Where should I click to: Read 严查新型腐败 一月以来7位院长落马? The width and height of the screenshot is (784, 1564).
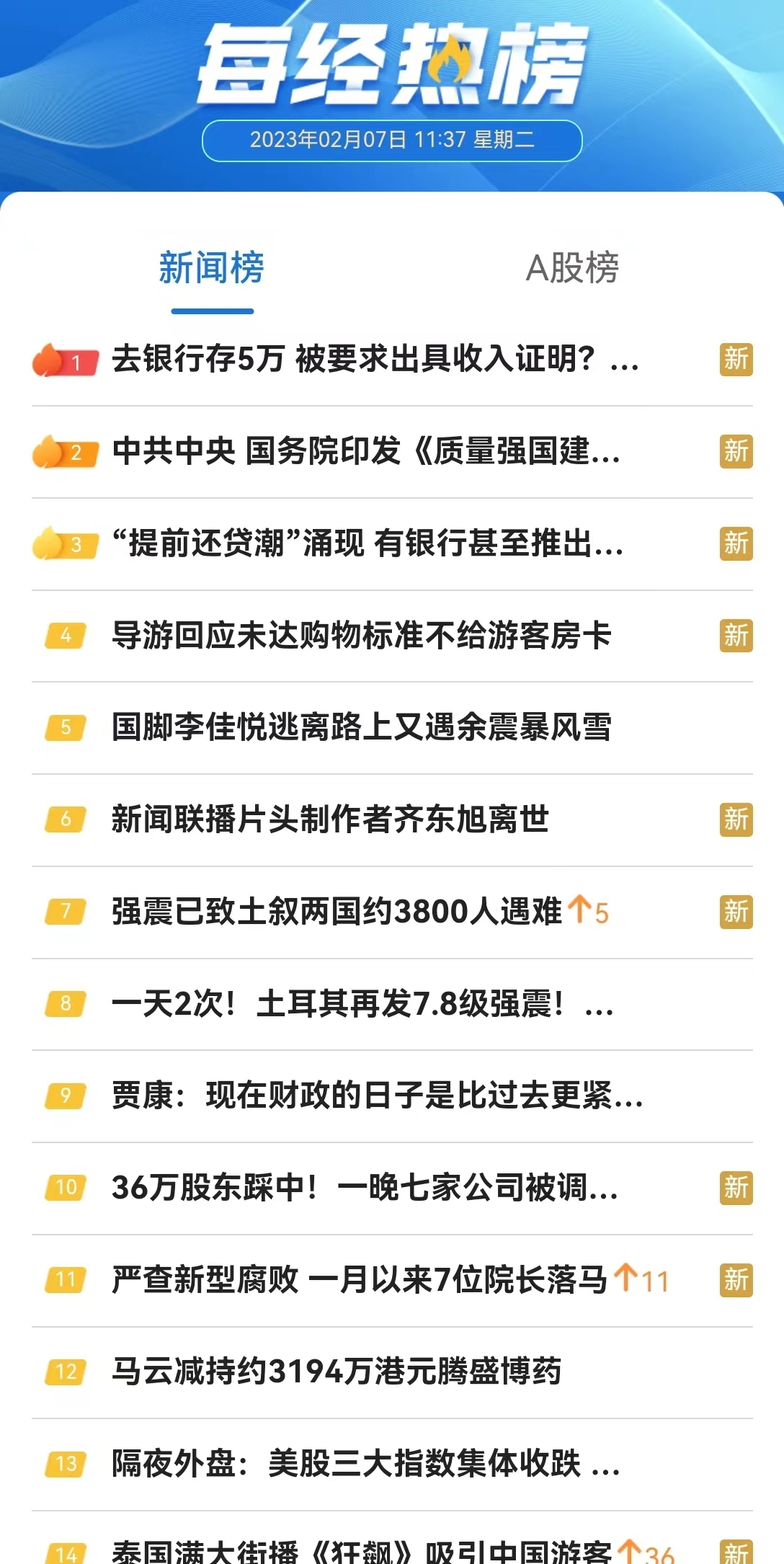click(x=360, y=1280)
